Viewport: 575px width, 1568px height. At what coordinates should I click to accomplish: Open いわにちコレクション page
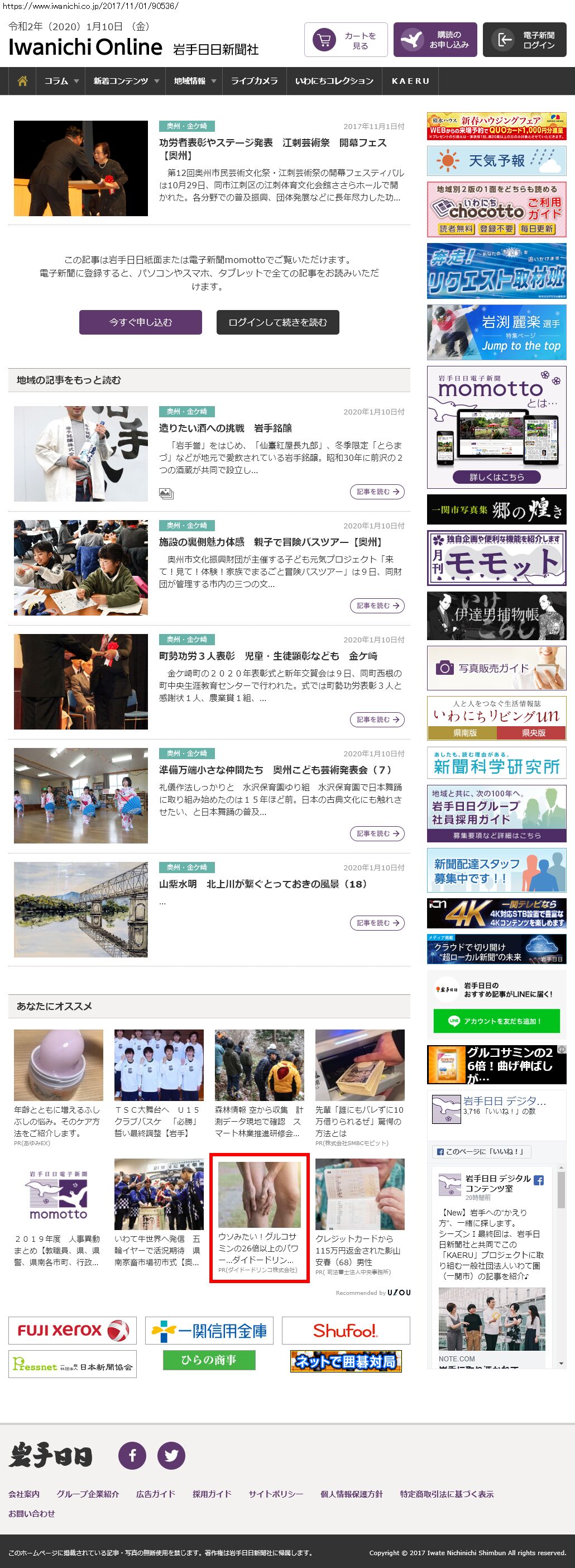pyautogui.click(x=334, y=81)
